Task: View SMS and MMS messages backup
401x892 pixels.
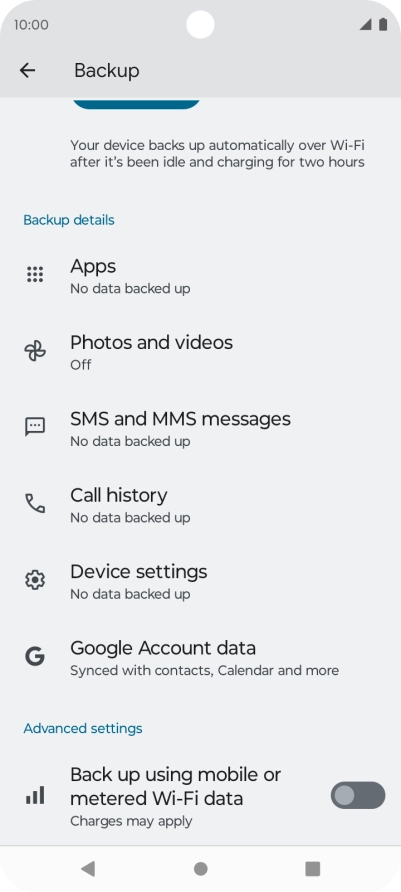Action: [x=200, y=428]
